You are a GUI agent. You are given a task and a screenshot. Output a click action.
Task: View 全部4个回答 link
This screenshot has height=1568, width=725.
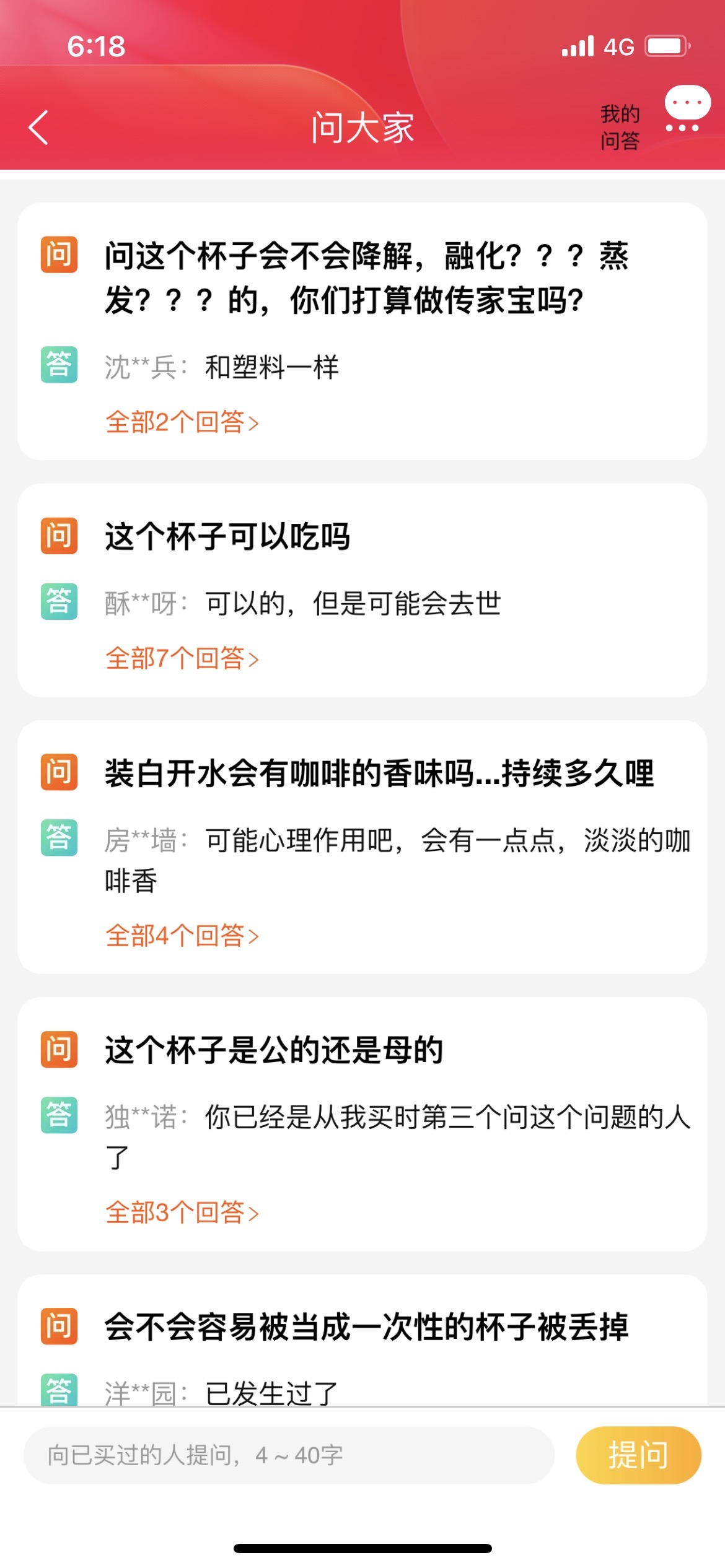click(x=182, y=936)
